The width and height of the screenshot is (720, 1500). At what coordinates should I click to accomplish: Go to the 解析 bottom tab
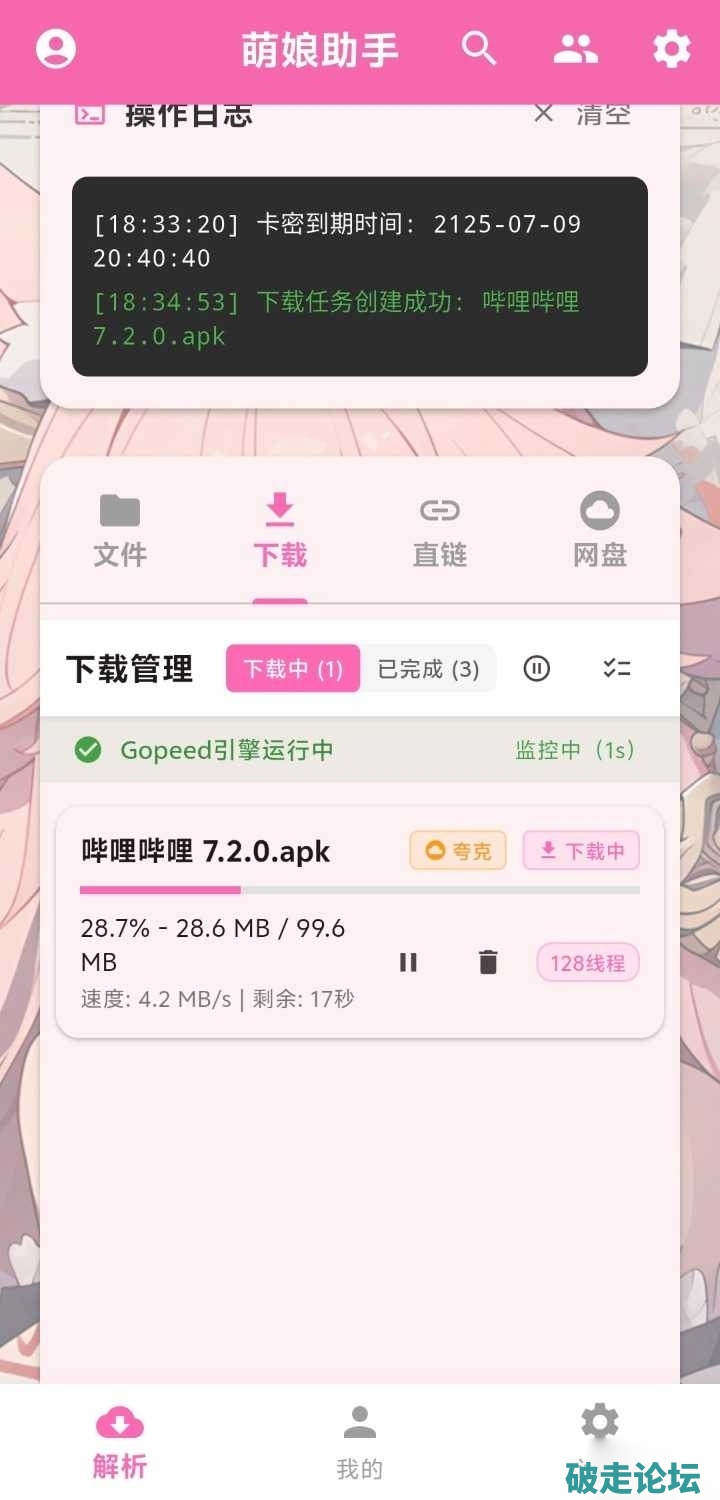tap(120, 1443)
